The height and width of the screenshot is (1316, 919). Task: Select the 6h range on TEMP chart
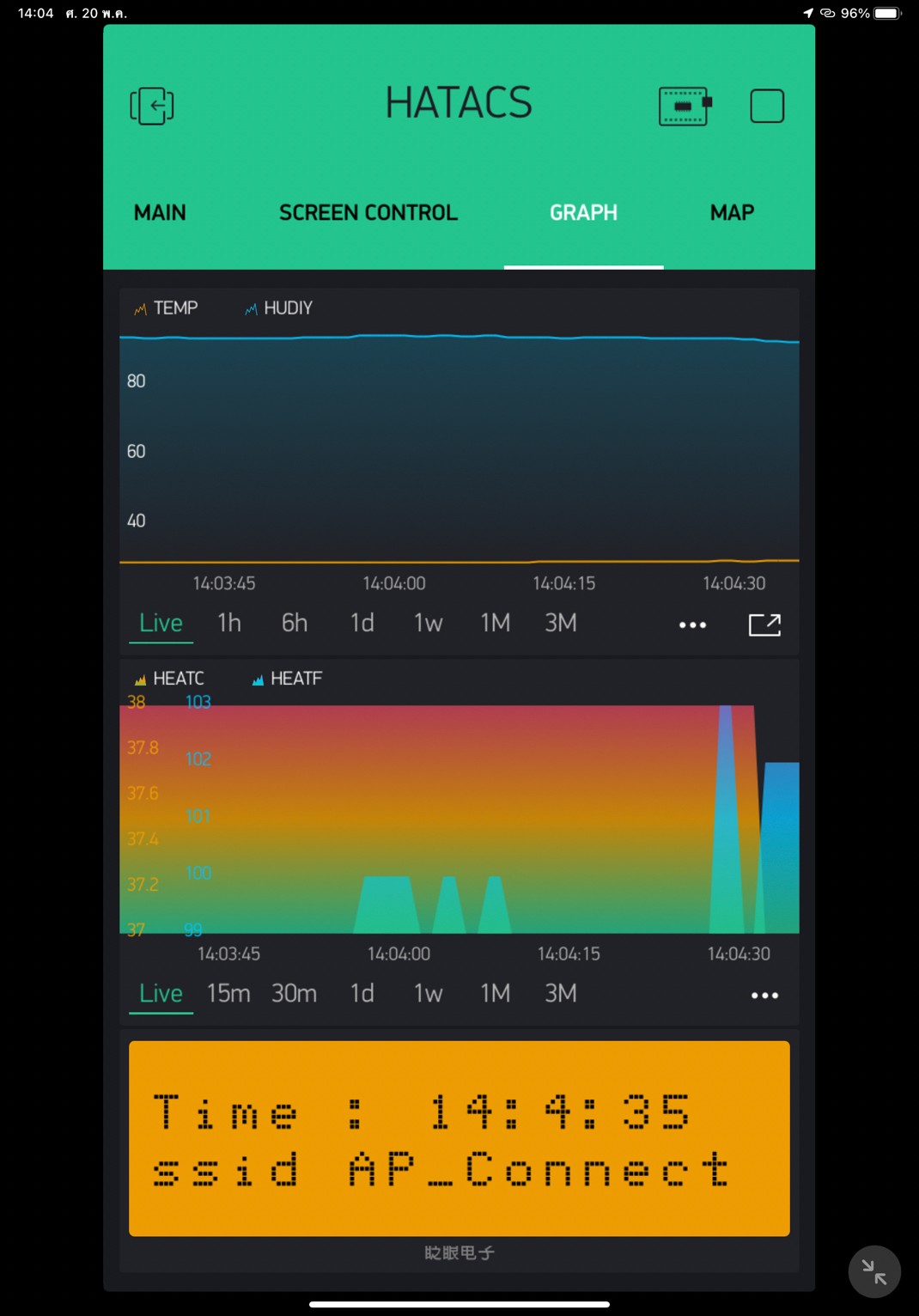tap(295, 623)
